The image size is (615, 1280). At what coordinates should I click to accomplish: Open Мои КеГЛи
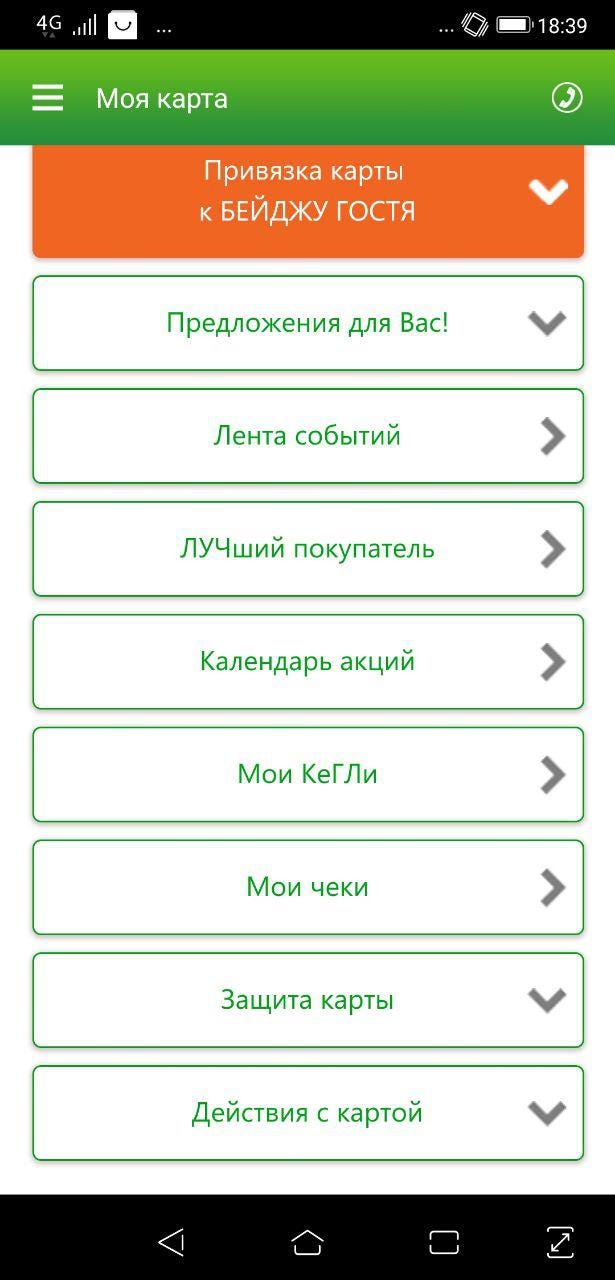[x=308, y=775]
